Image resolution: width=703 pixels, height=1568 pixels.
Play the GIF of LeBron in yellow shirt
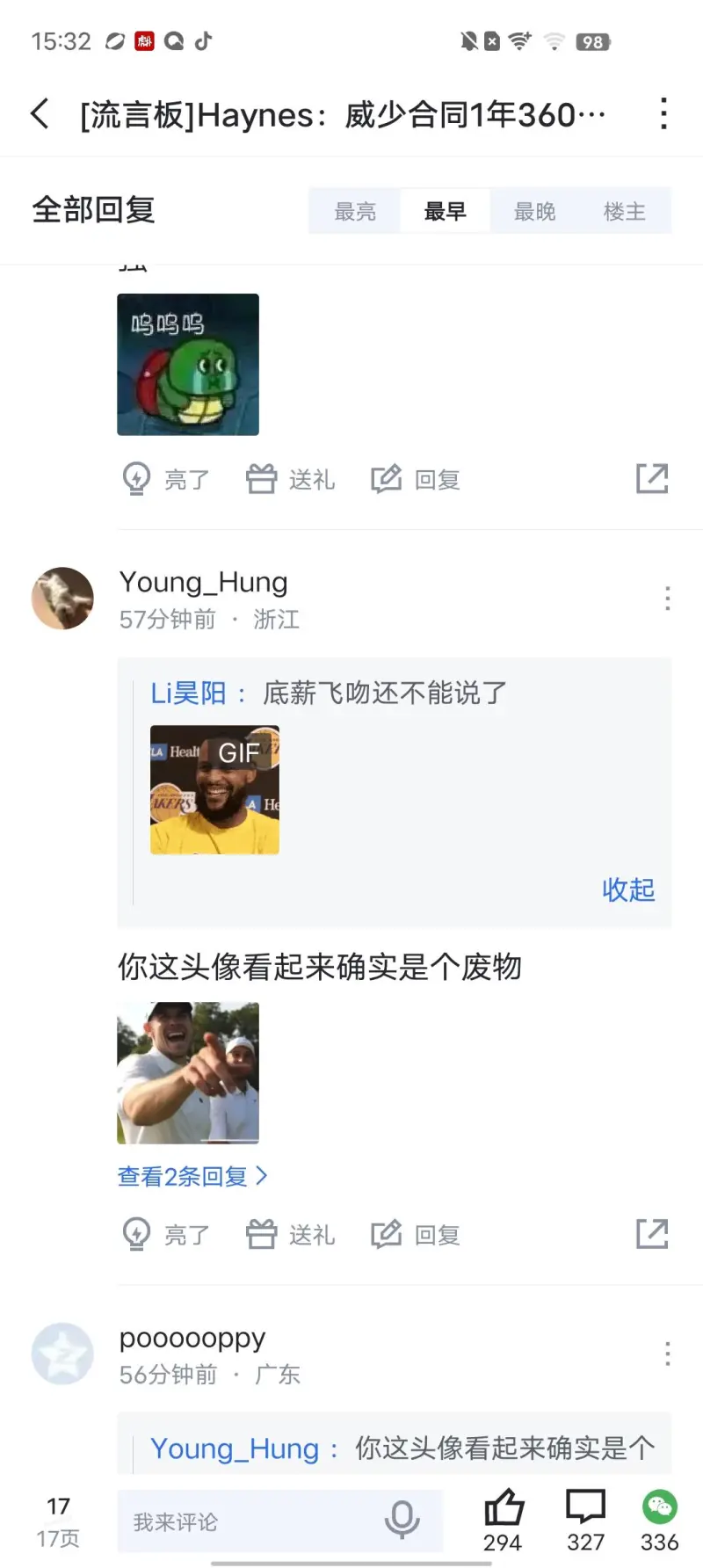[214, 789]
